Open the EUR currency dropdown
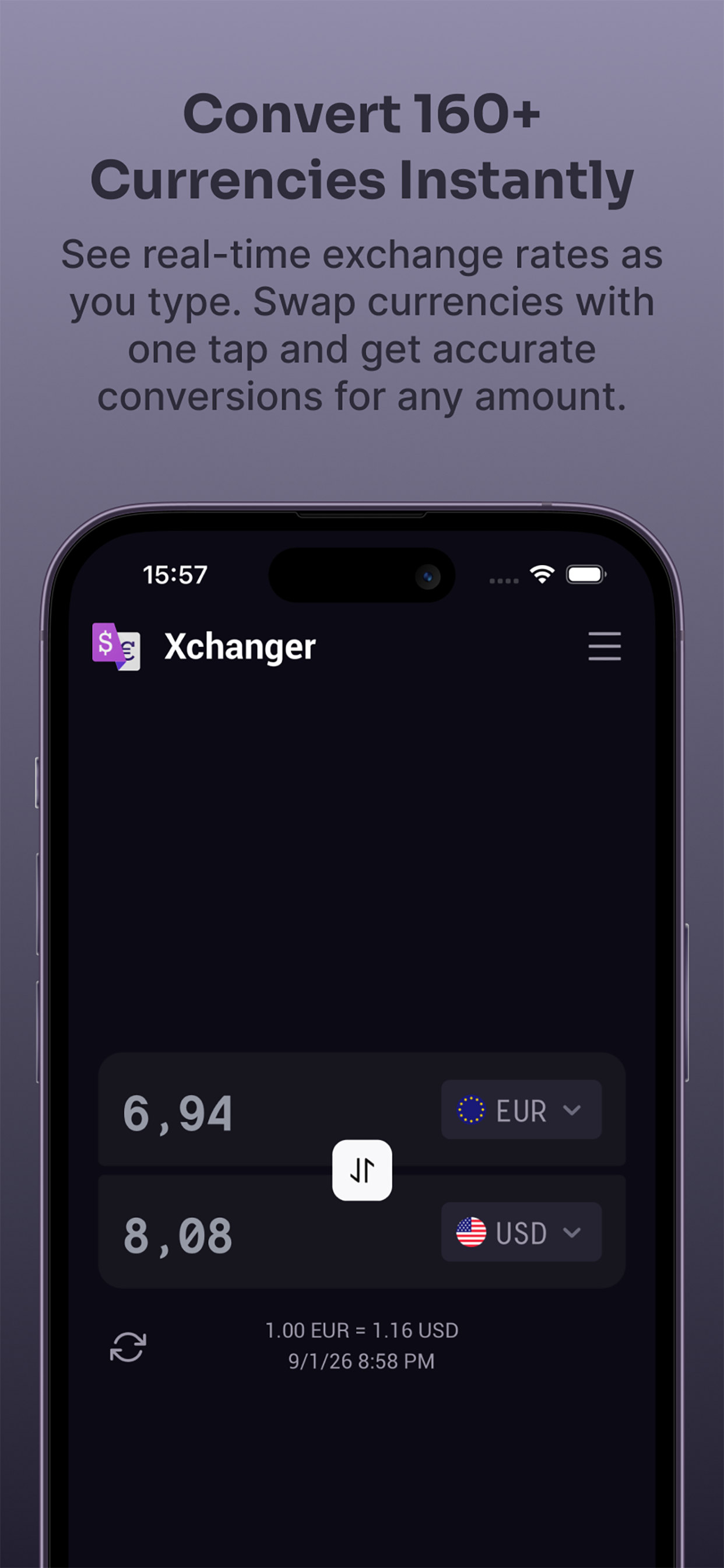This screenshot has height=1568, width=724. click(x=521, y=1109)
